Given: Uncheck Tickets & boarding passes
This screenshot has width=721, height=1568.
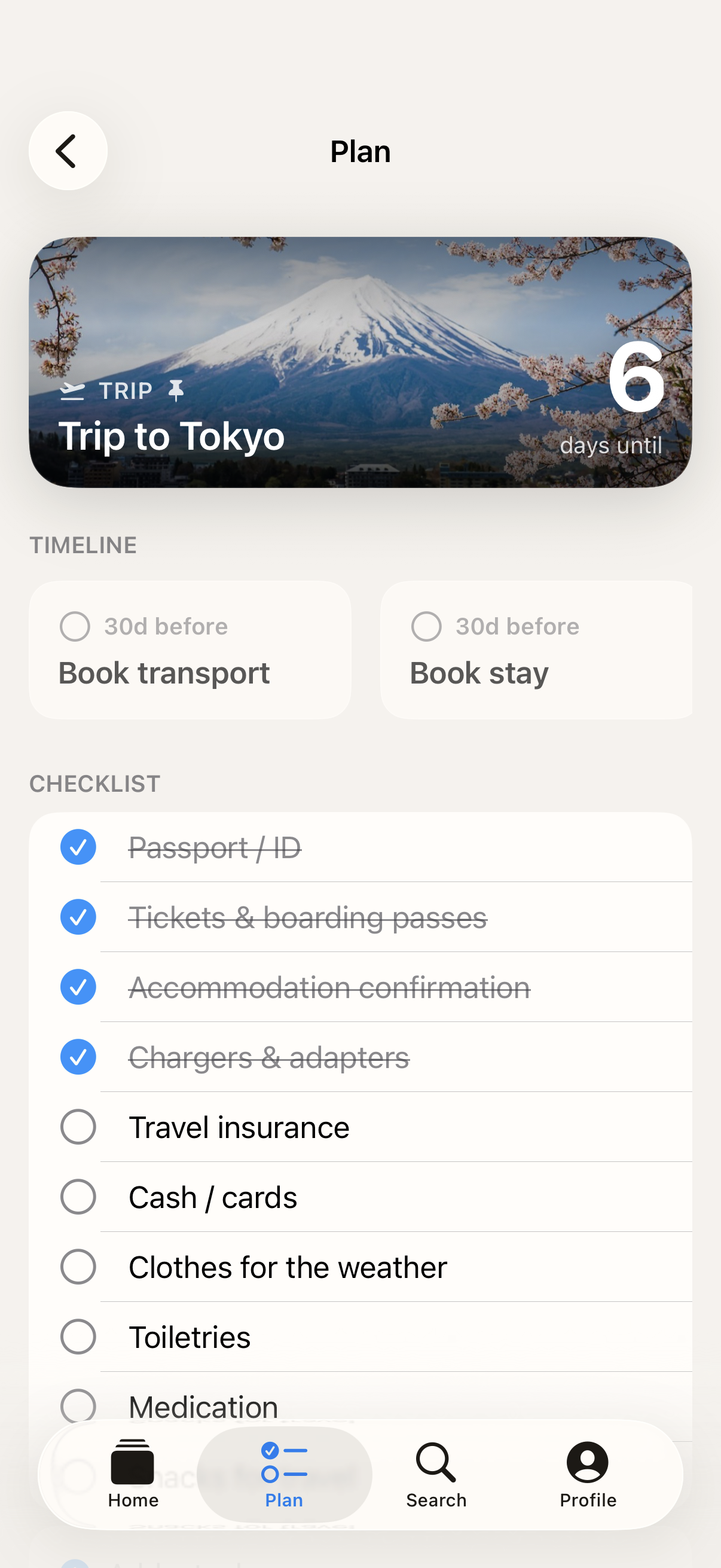Looking at the screenshot, I should (x=78, y=917).
